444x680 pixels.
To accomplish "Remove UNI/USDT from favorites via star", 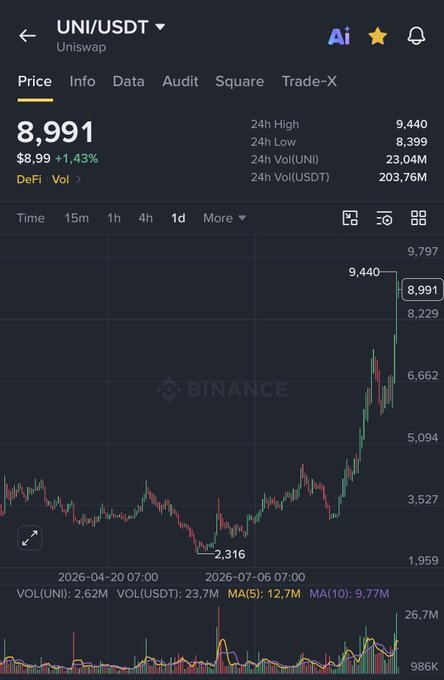I will [x=378, y=36].
